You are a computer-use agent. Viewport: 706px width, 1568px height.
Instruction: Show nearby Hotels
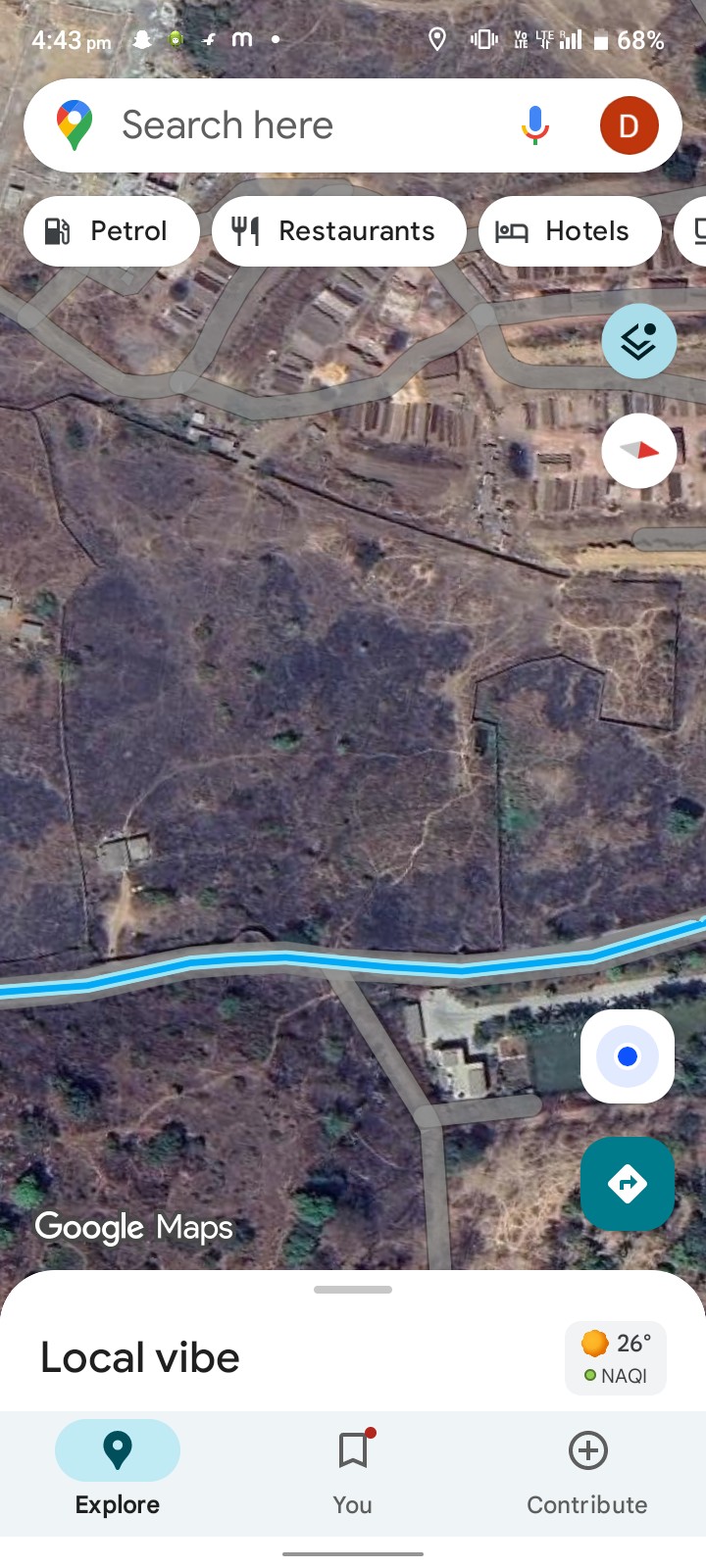(569, 231)
